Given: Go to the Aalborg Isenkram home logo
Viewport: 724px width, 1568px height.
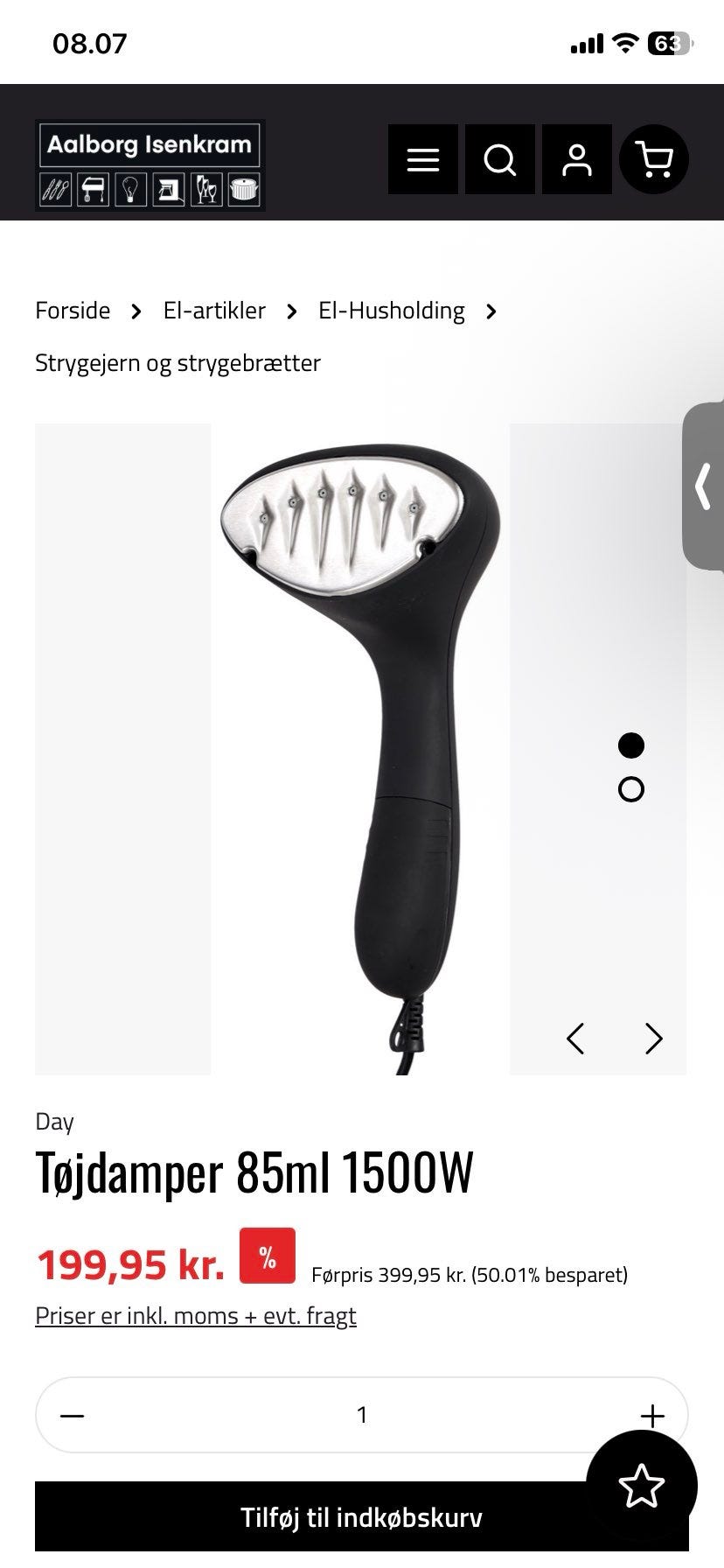Looking at the screenshot, I should [x=150, y=165].
